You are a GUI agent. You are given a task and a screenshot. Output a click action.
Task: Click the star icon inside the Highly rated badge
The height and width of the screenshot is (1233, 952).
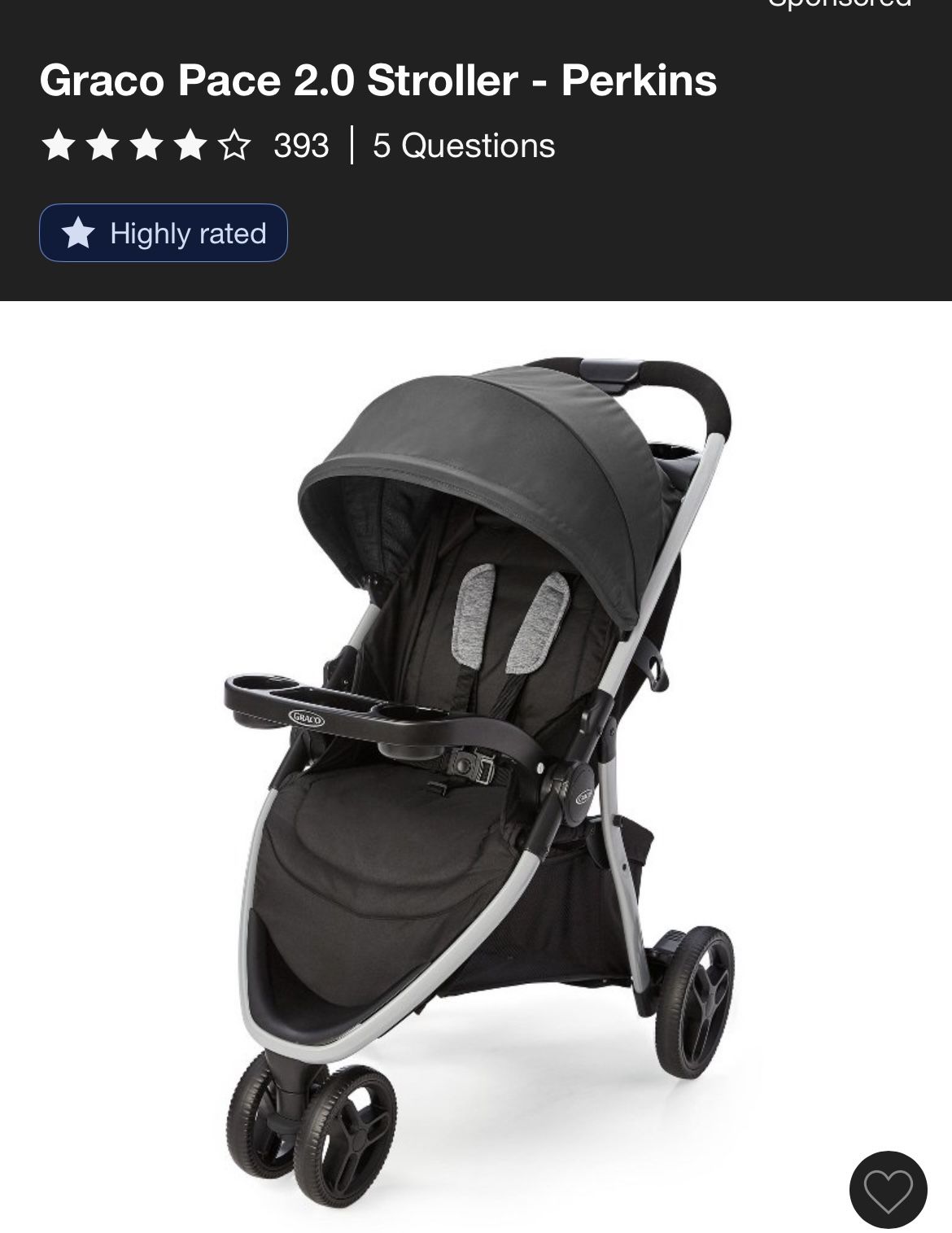[76, 234]
